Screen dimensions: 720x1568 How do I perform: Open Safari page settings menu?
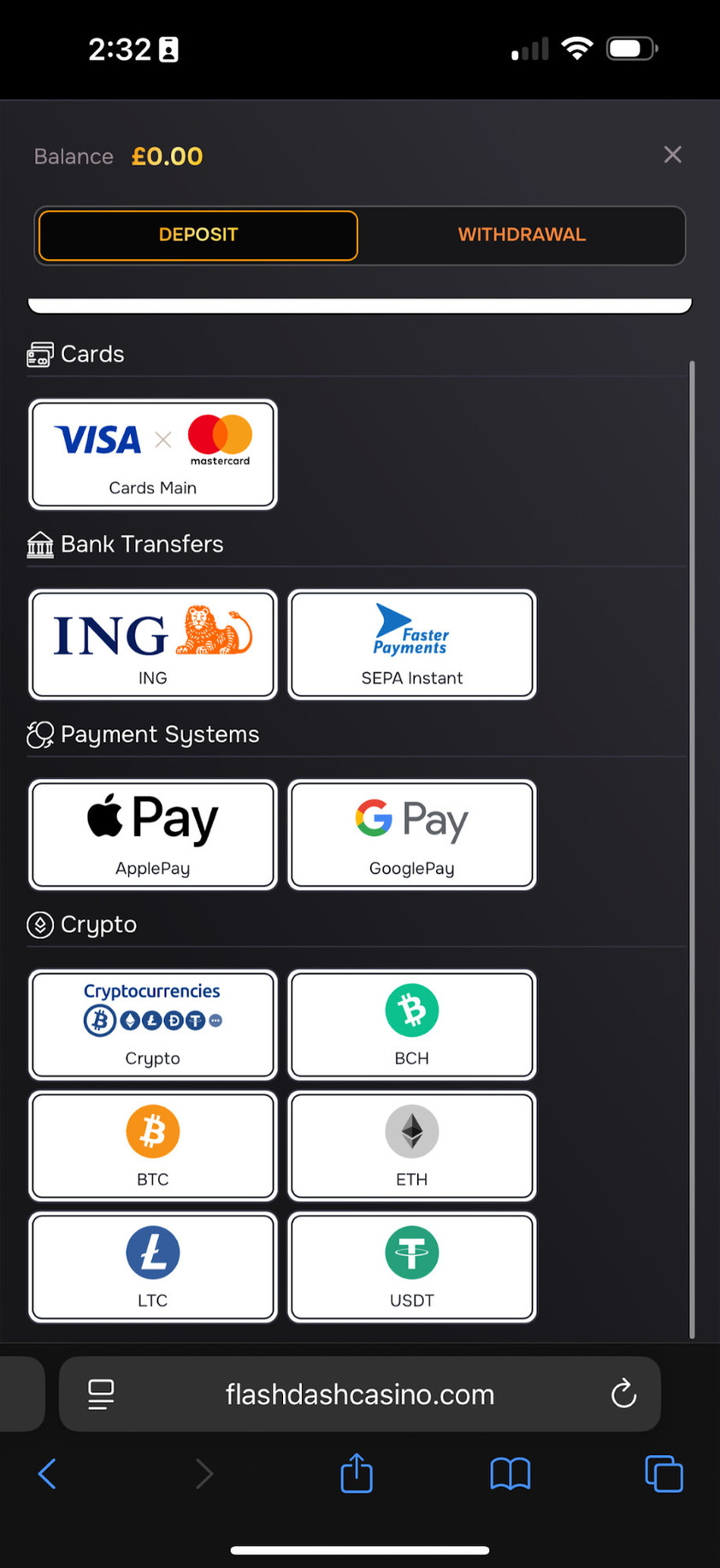(x=101, y=1394)
